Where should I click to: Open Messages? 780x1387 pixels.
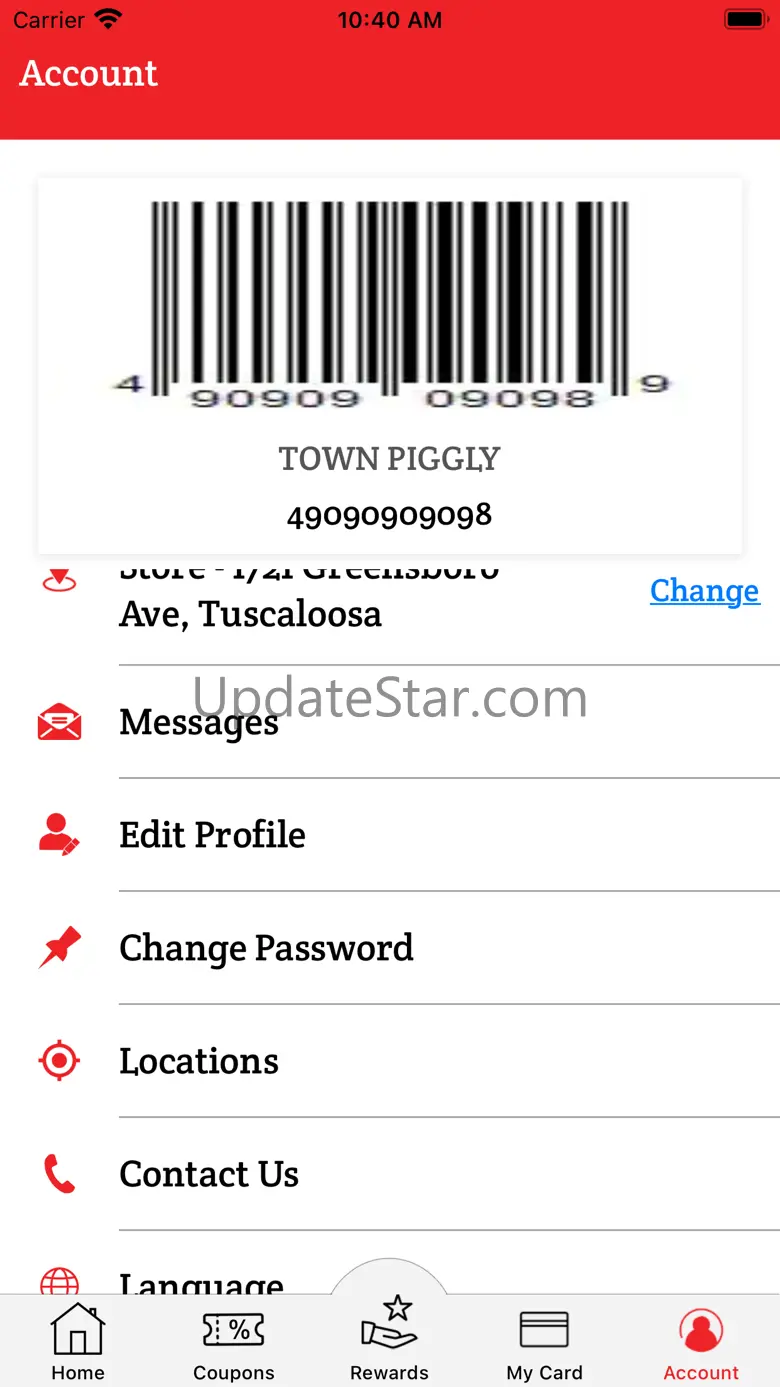[x=390, y=722]
